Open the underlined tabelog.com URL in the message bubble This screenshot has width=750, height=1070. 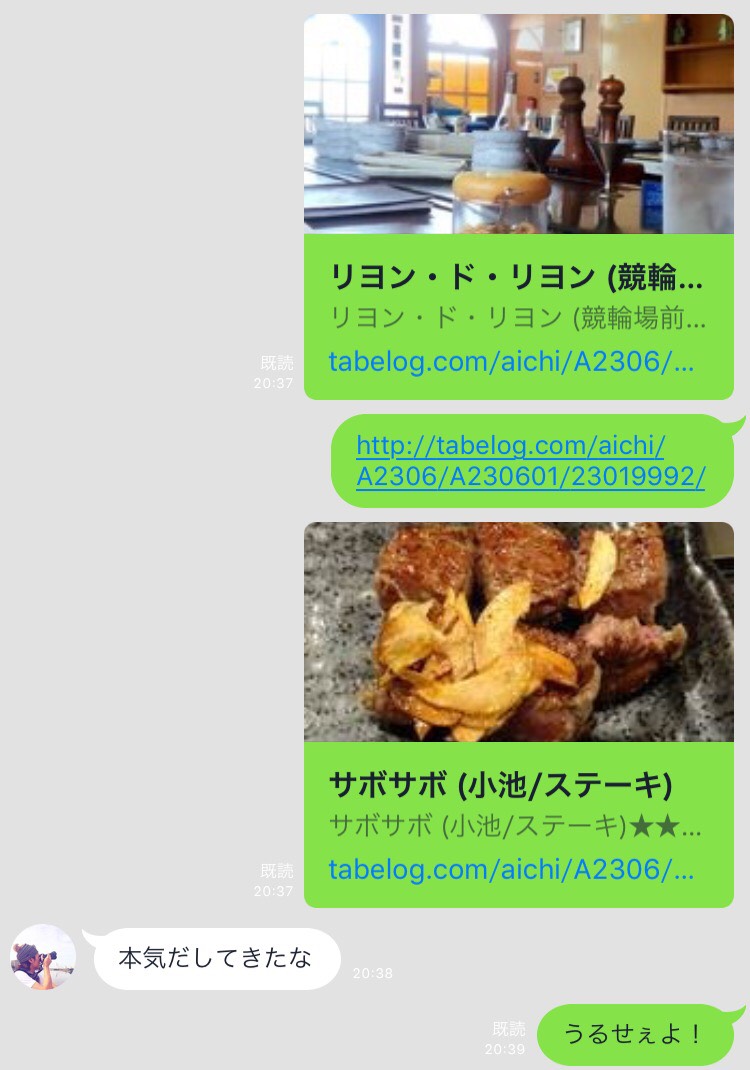click(530, 461)
